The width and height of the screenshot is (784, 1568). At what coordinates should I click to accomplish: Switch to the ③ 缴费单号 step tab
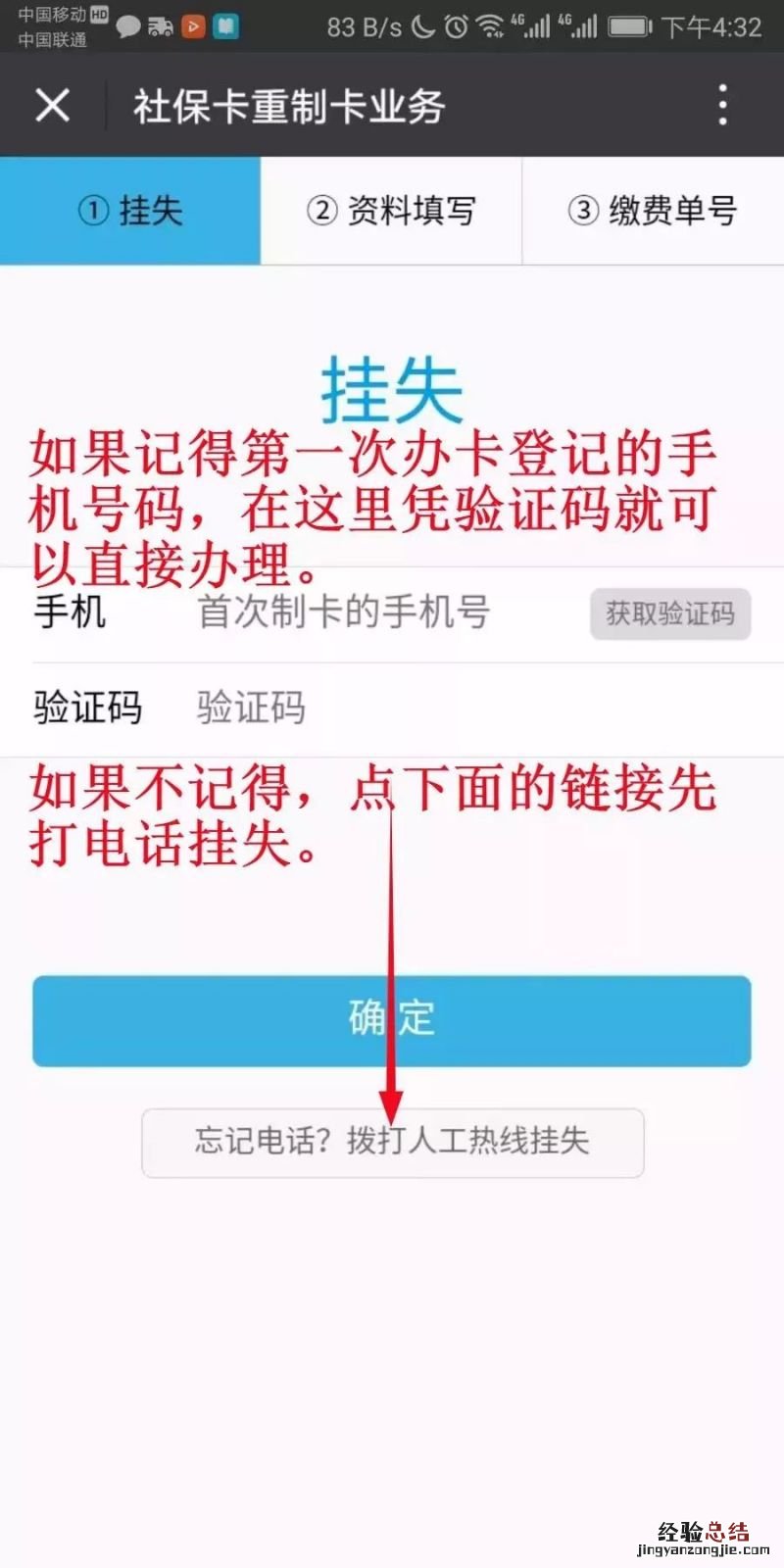[x=653, y=211]
